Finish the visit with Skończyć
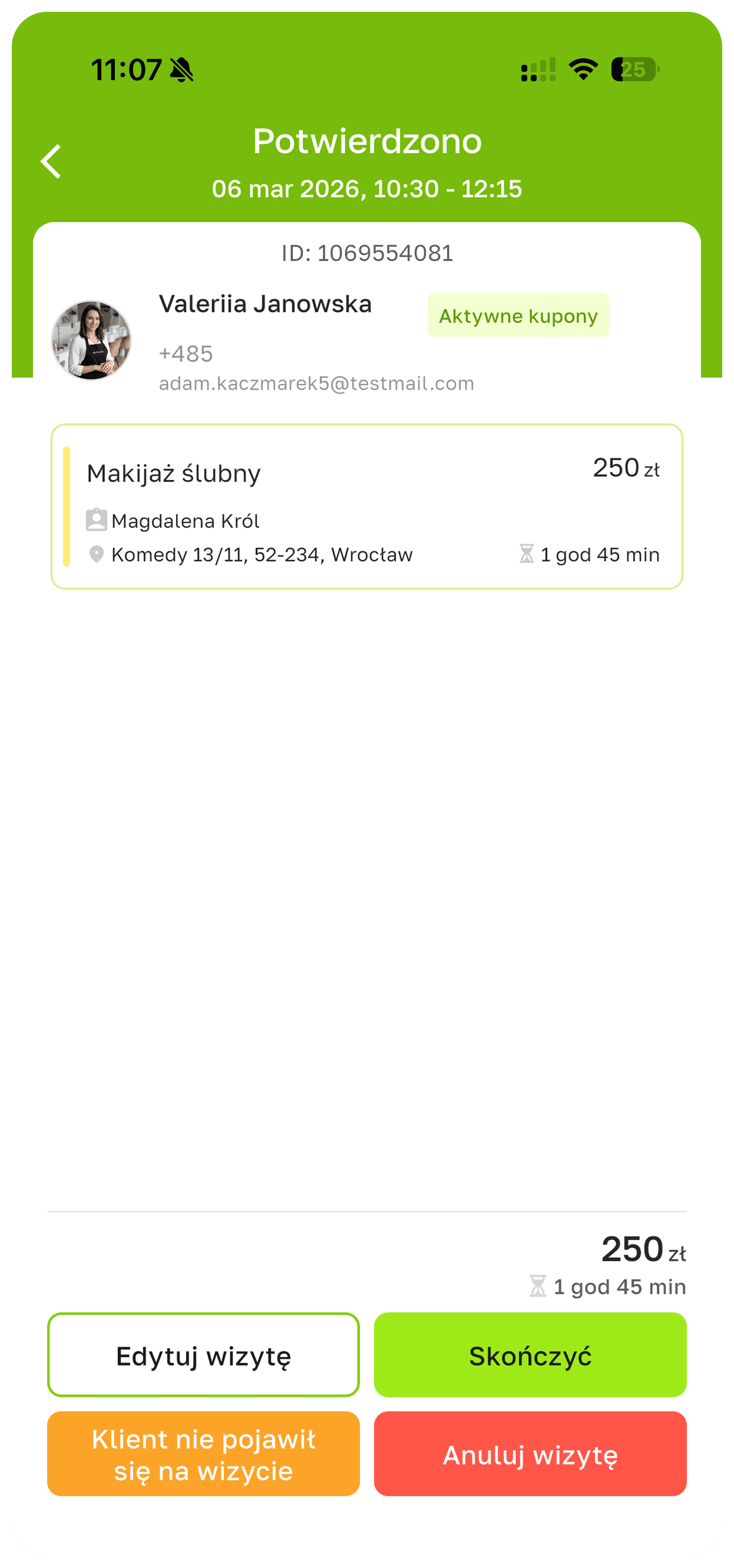The image size is (734, 1568). point(530,1355)
